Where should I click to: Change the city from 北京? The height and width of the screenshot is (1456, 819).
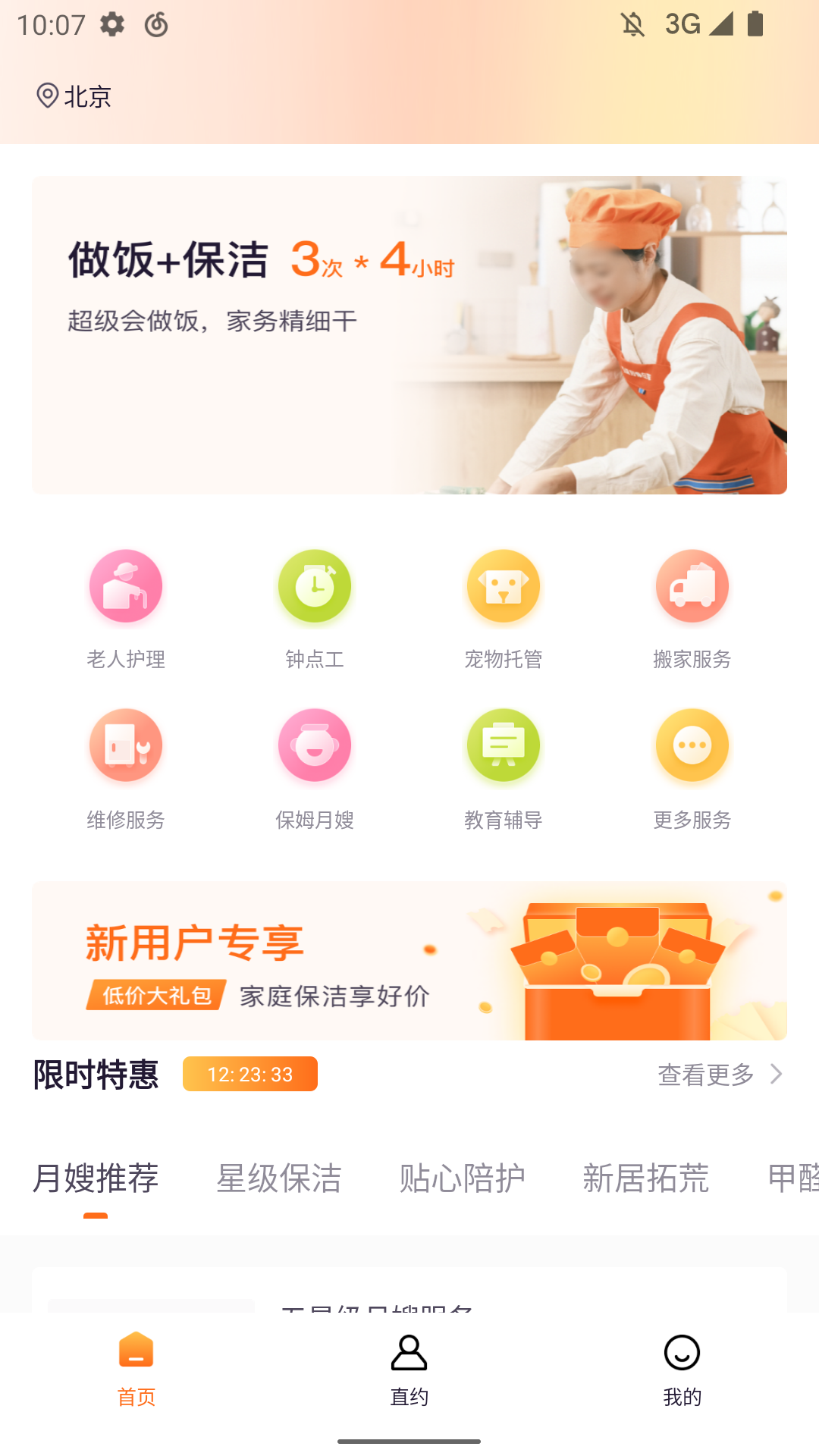tap(74, 96)
